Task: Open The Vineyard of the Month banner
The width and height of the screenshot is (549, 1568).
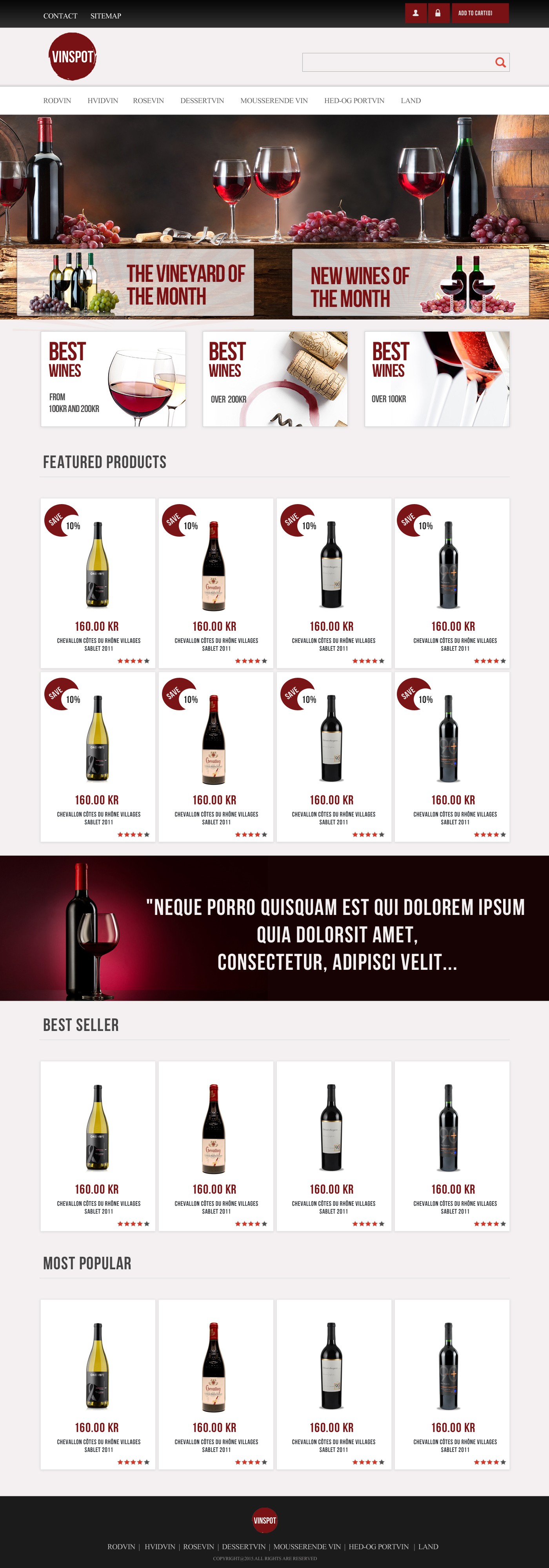Action: click(135, 282)
